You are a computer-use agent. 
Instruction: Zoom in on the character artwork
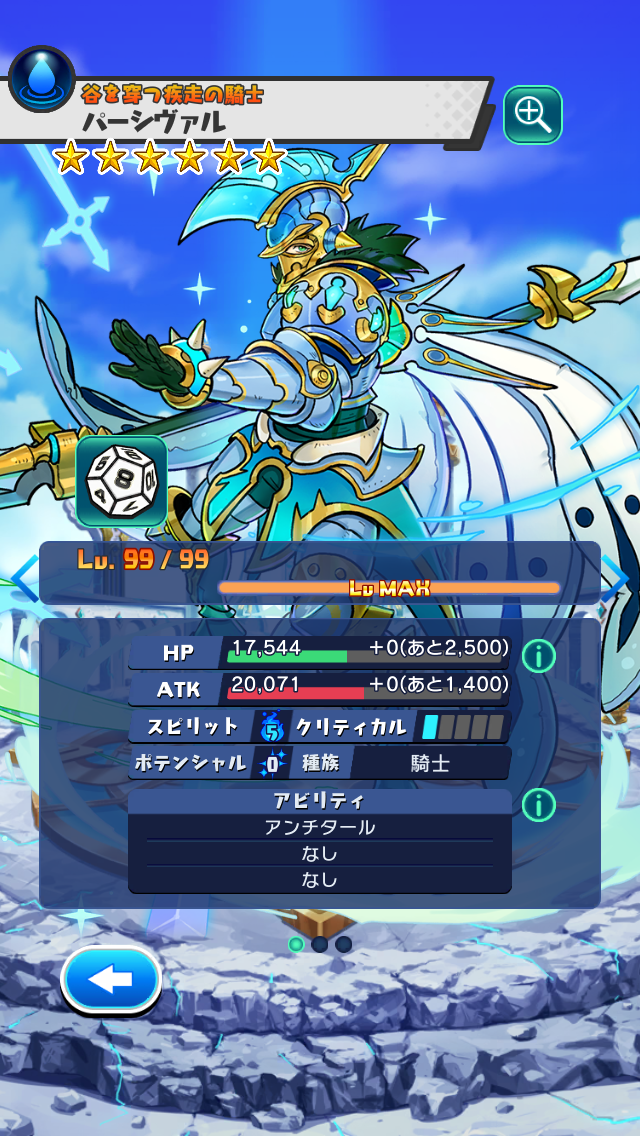(x=532, y=115)
